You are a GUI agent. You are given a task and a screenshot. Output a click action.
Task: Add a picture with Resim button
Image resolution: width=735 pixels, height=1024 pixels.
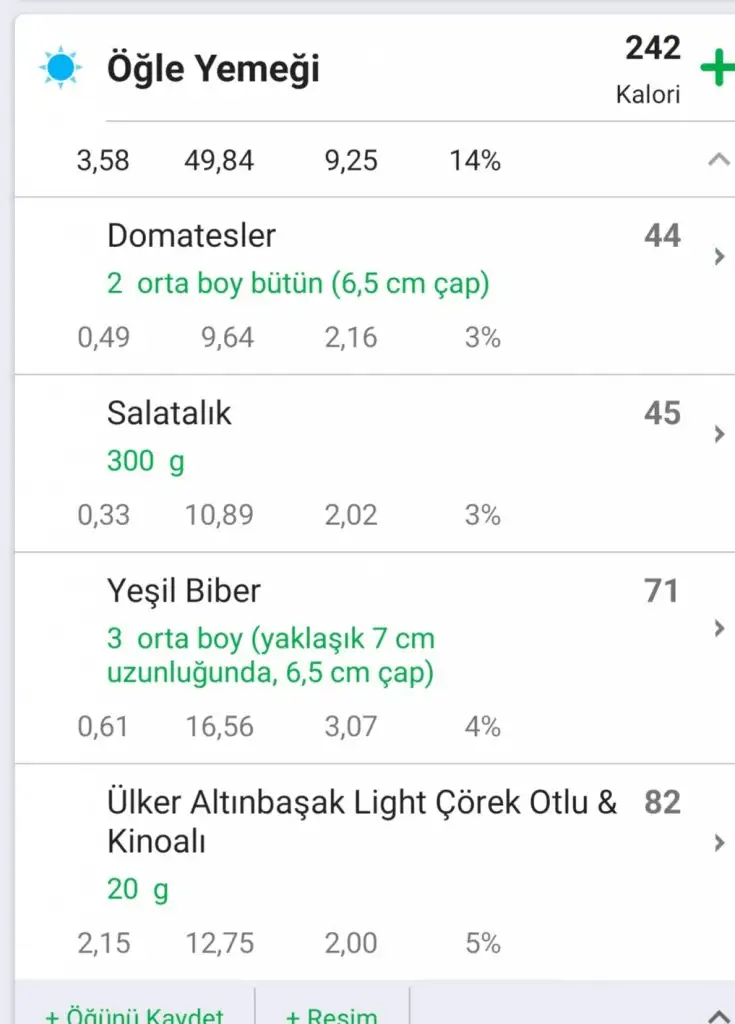[x=331, y=1012]
